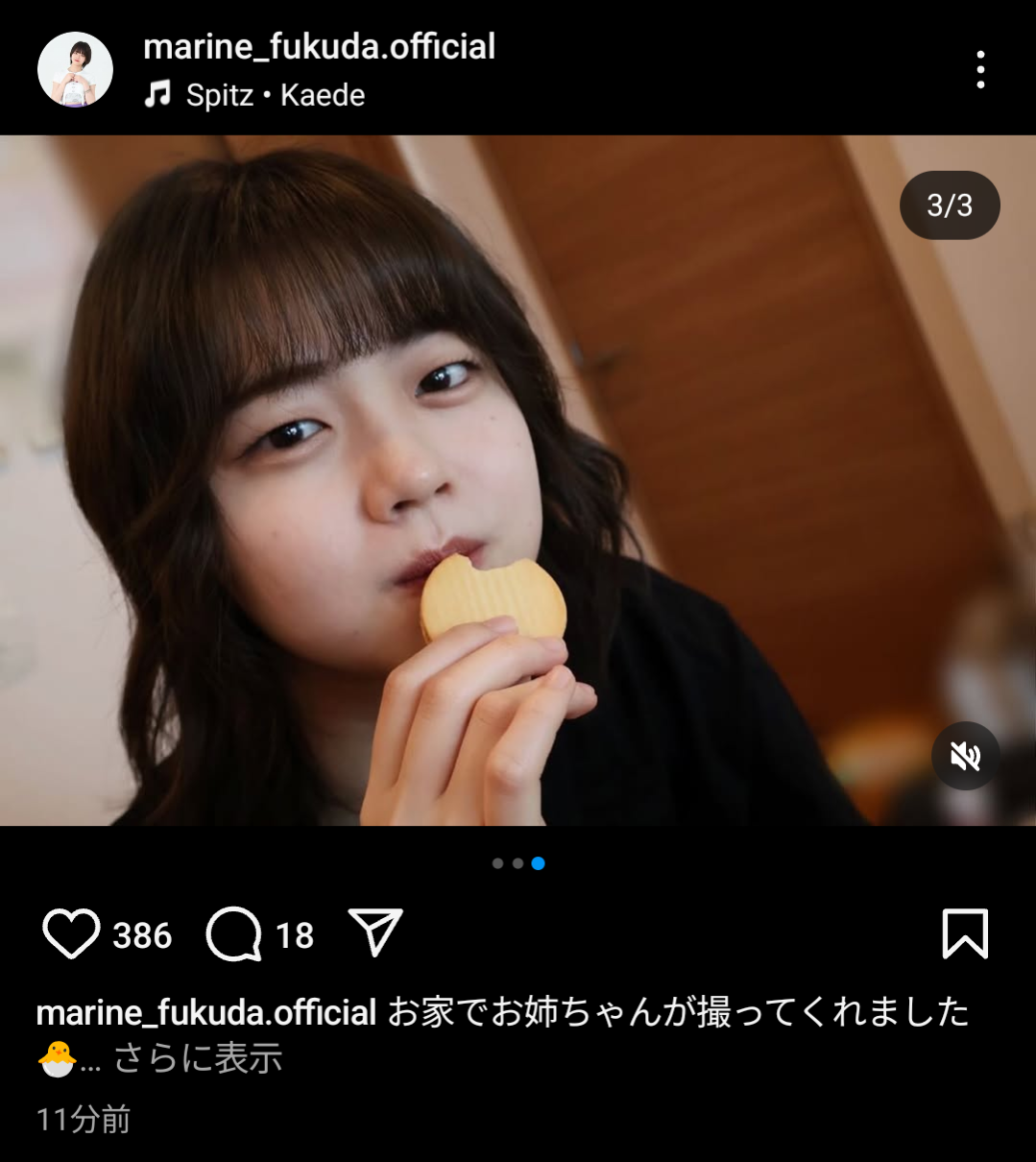The image size is (1036, 1162).
Task: Like this post with the heart
Action: pyautogui.click(x=71, y=933)
